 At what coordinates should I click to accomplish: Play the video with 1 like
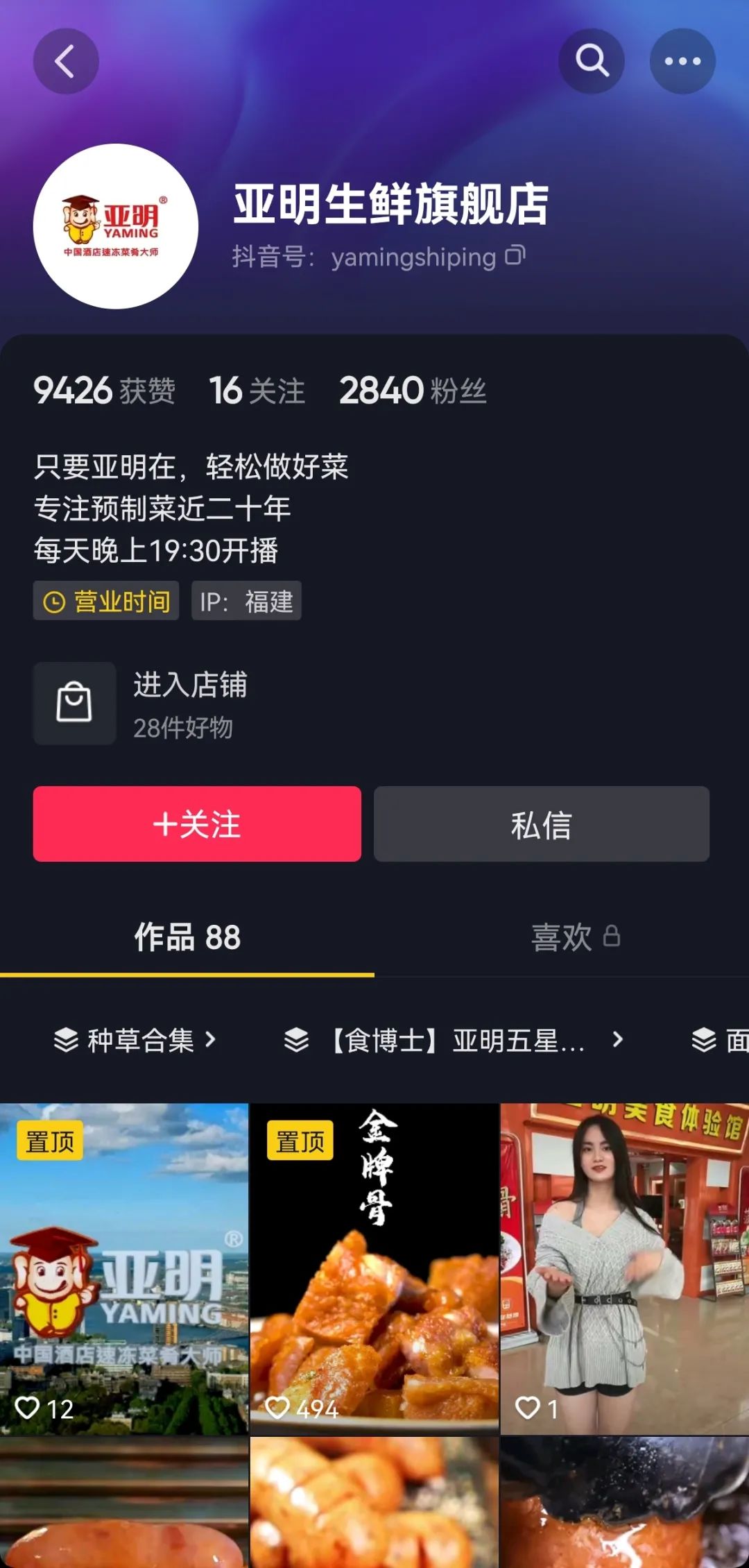[x=624, y=1270]
